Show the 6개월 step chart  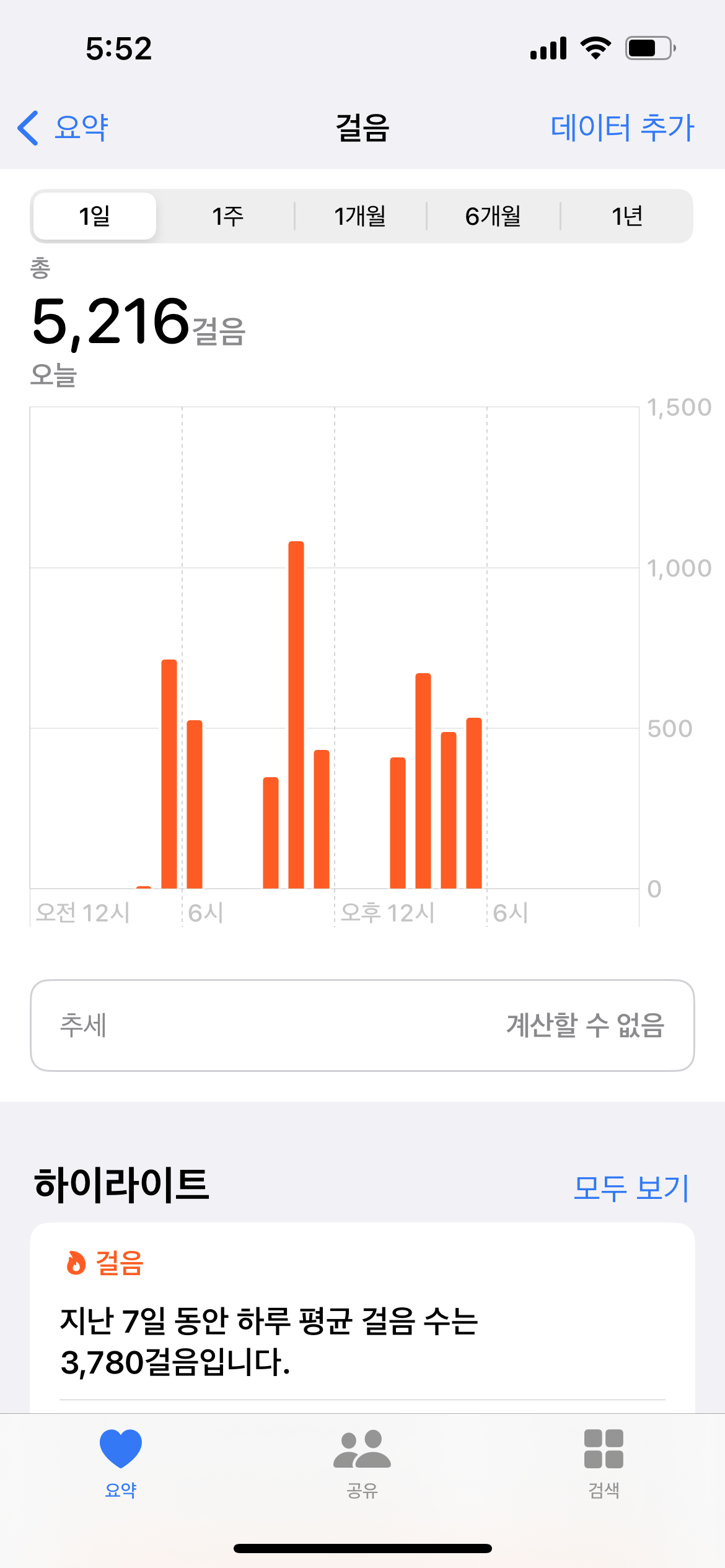(x=493, y=216)
